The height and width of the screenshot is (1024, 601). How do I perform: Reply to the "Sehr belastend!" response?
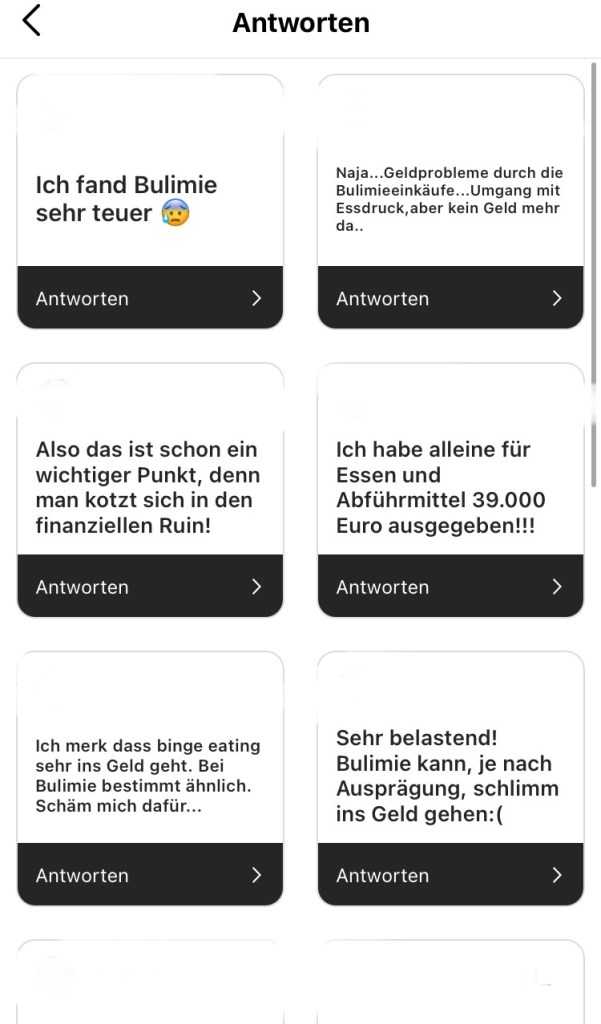(450, 875)
